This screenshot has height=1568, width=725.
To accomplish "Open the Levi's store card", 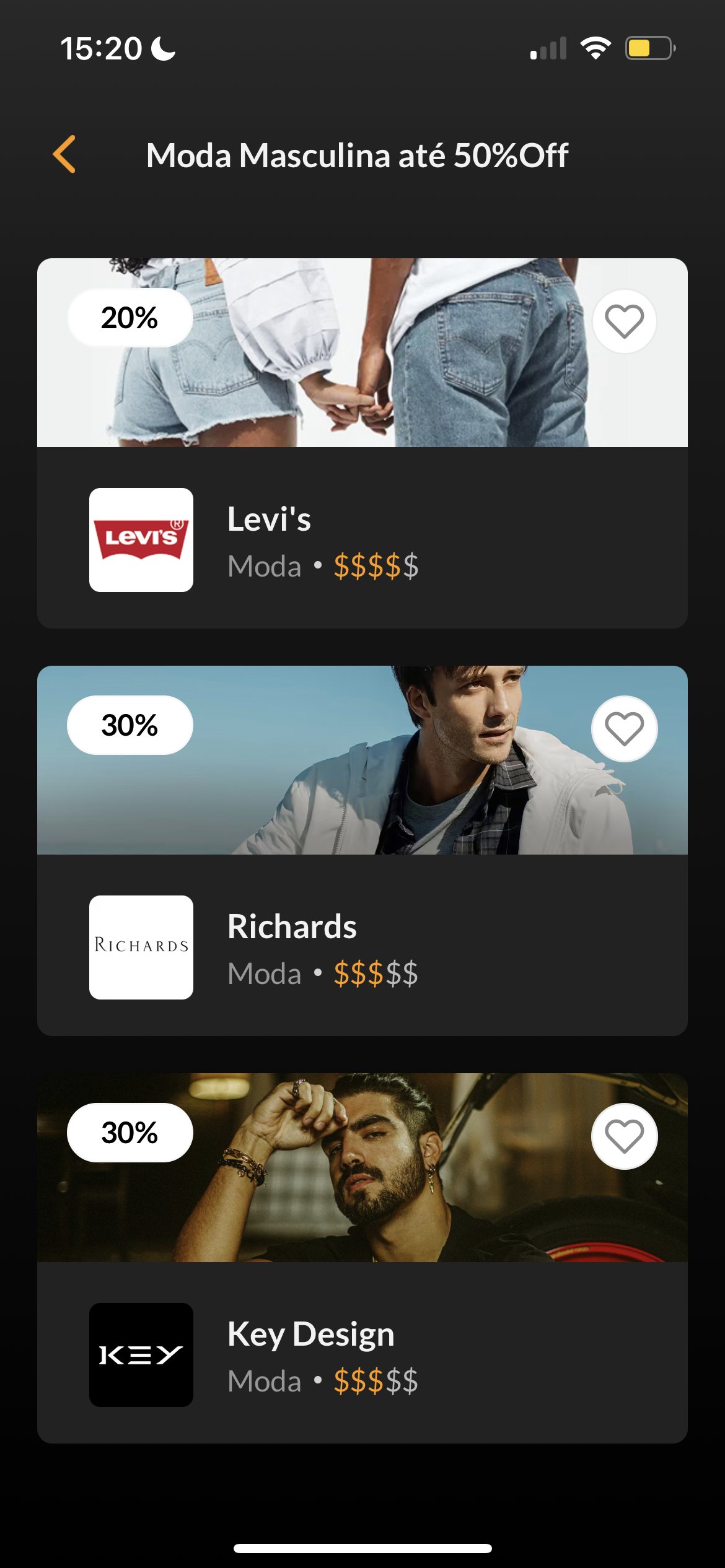I will [x=362, y=539].
